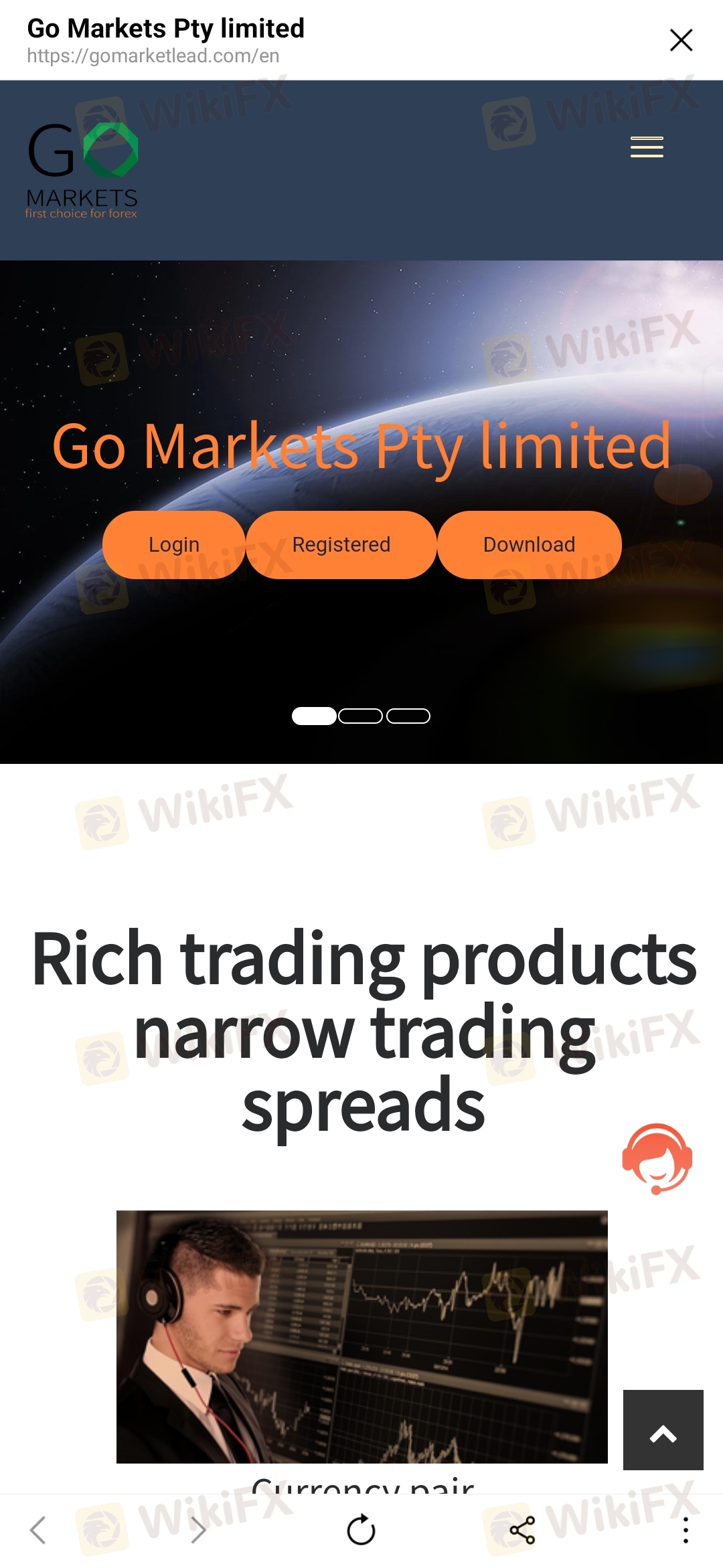
Task: Close the in-app browser window
Action: 681,40
